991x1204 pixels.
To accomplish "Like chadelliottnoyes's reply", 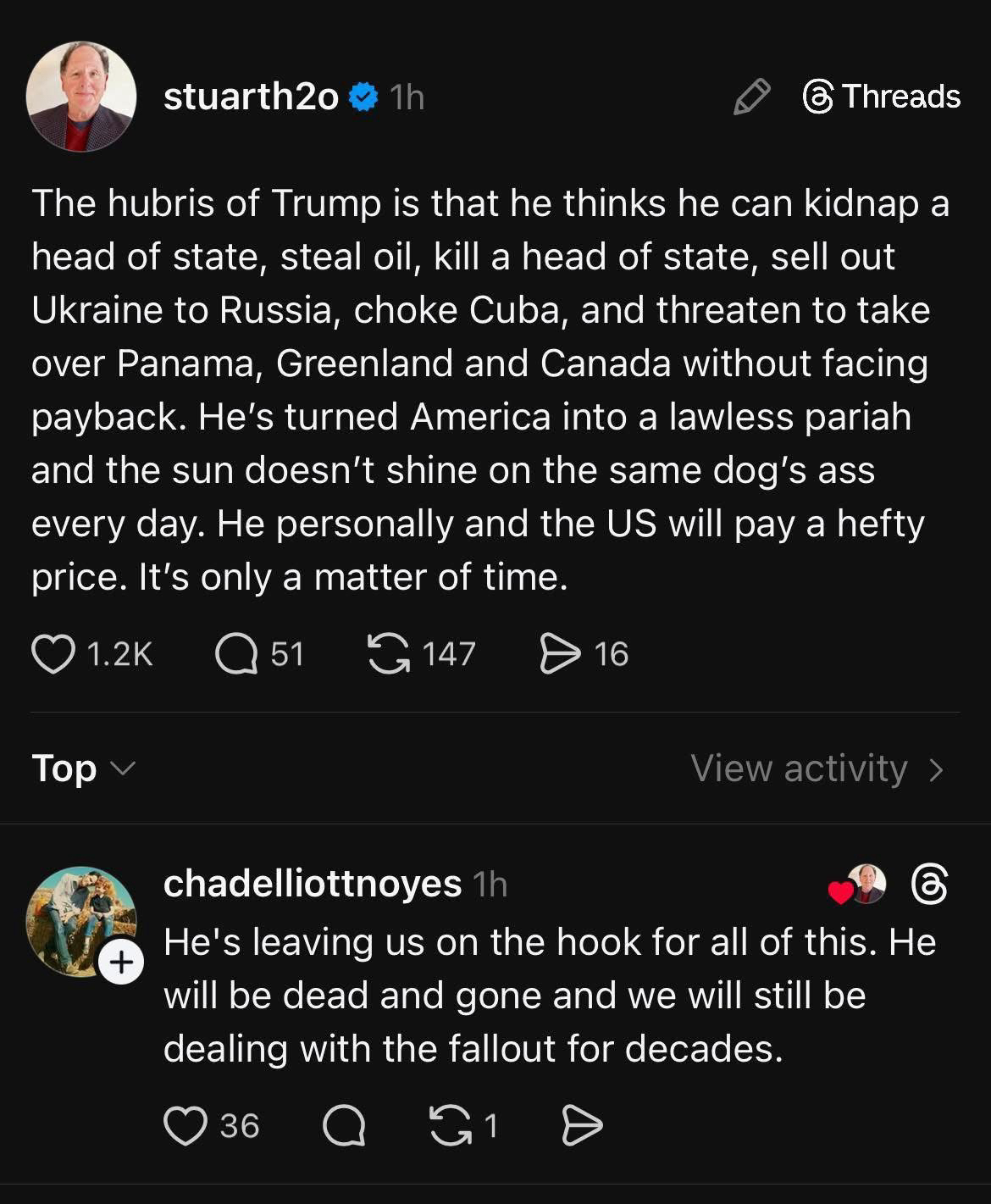I will coord(185,1126).
